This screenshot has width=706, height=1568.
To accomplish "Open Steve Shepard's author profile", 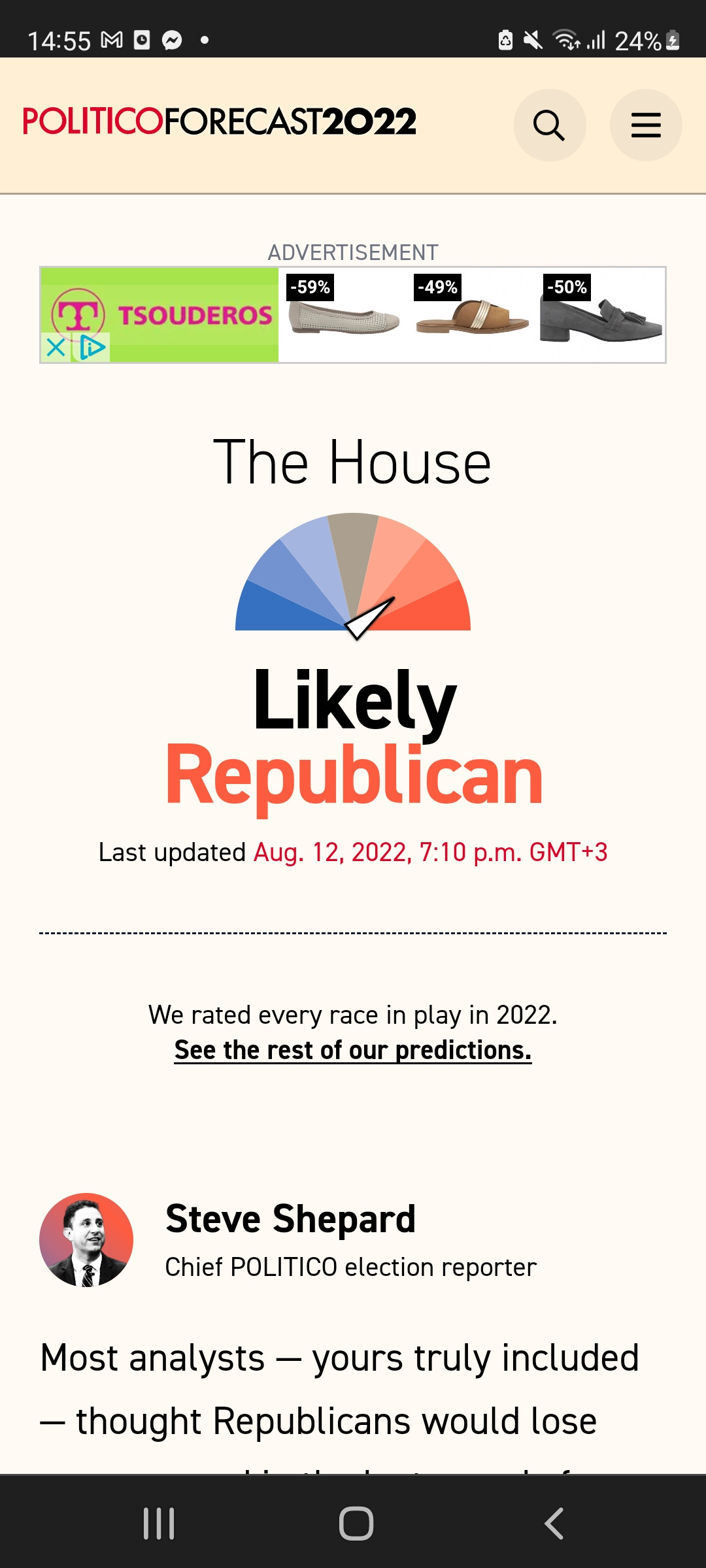I will [290, 1219].
